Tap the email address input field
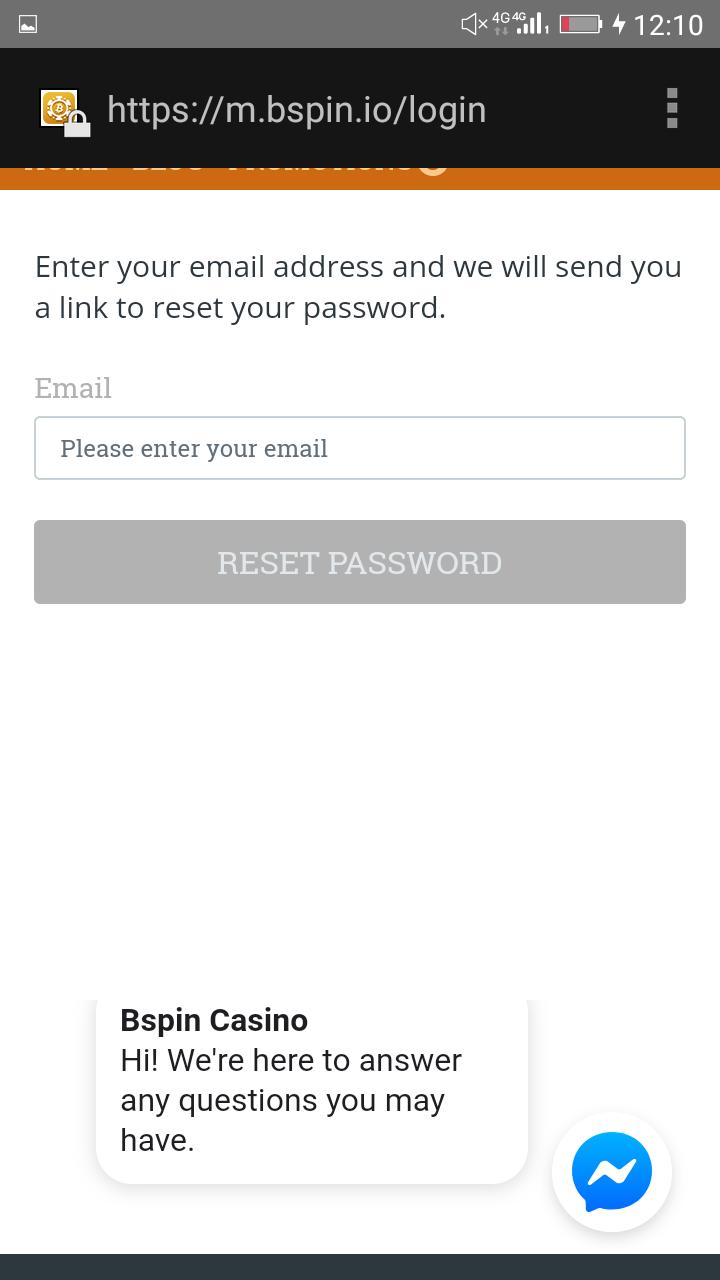This screenshot has width=720, height=1280. [x=360, y=448]
